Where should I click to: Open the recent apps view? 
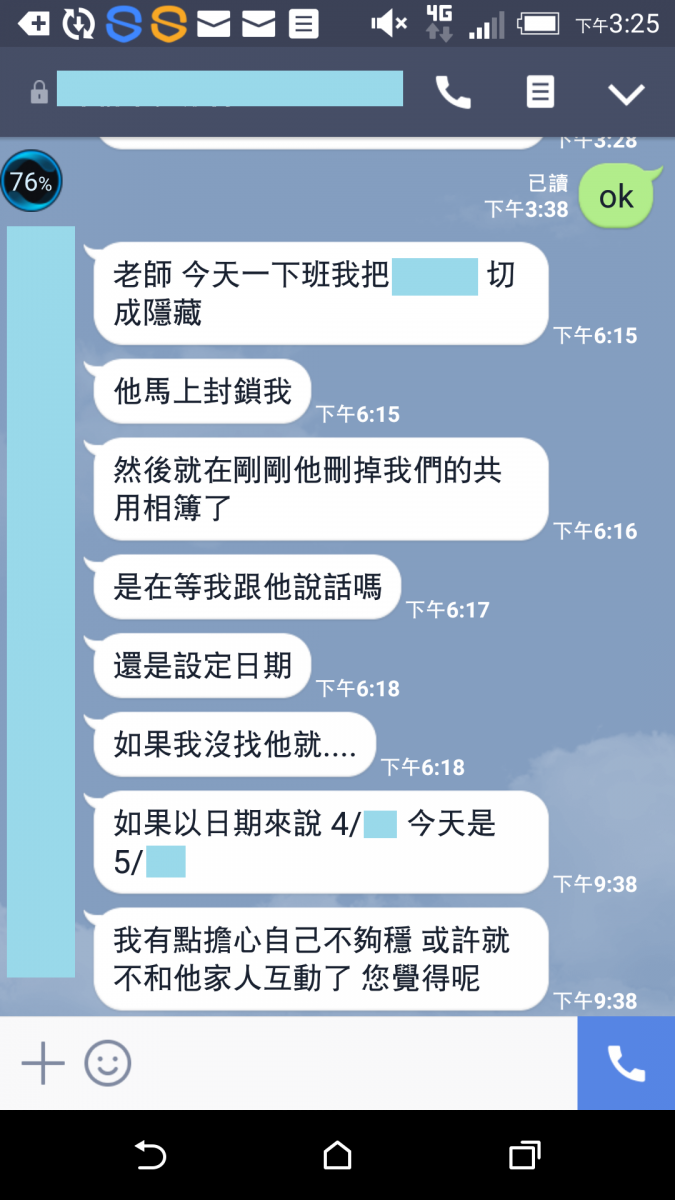click(x=524, y=1156)
